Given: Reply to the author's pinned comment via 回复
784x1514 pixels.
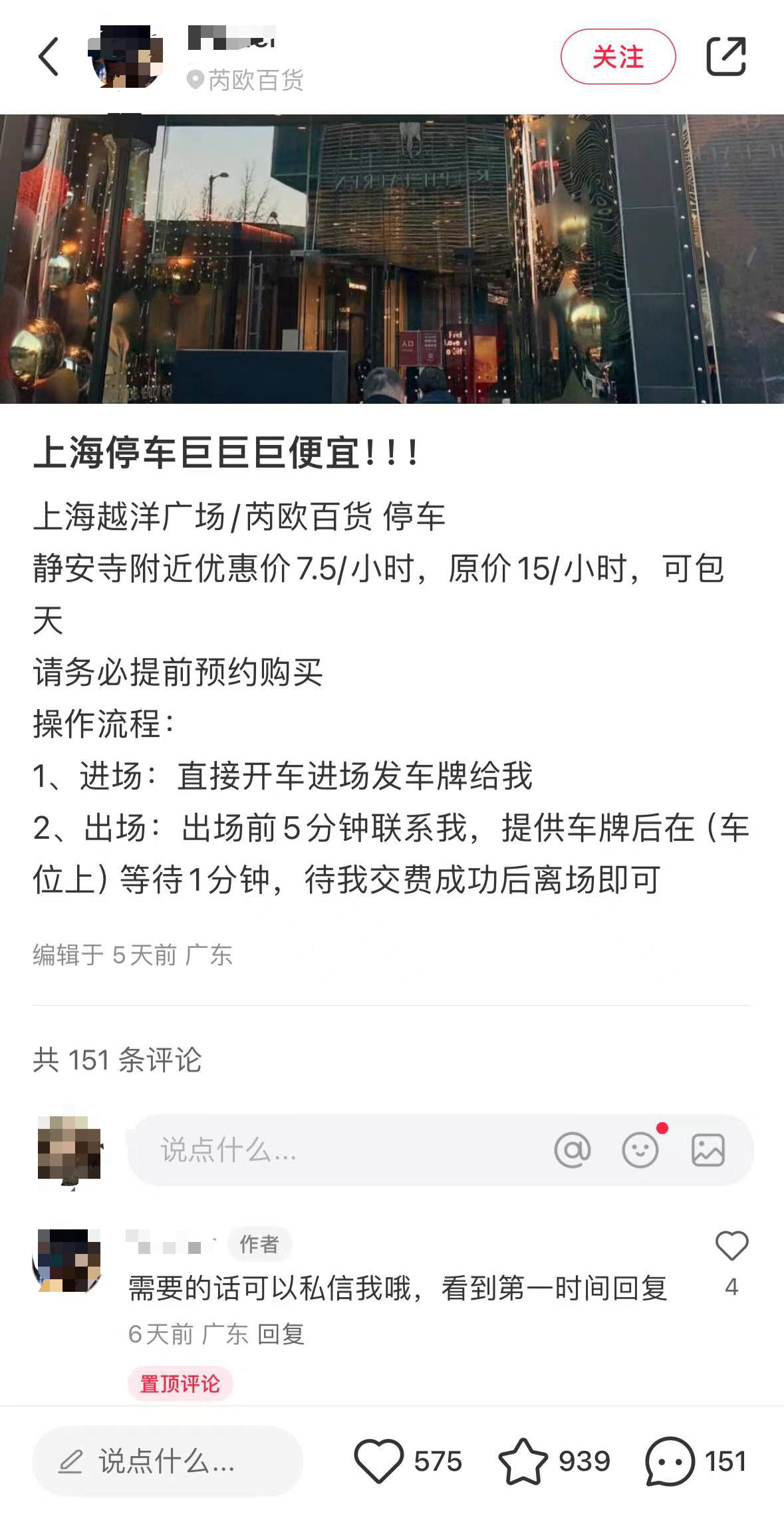Looking at the screenshot, I should [x=281, y=1334].
